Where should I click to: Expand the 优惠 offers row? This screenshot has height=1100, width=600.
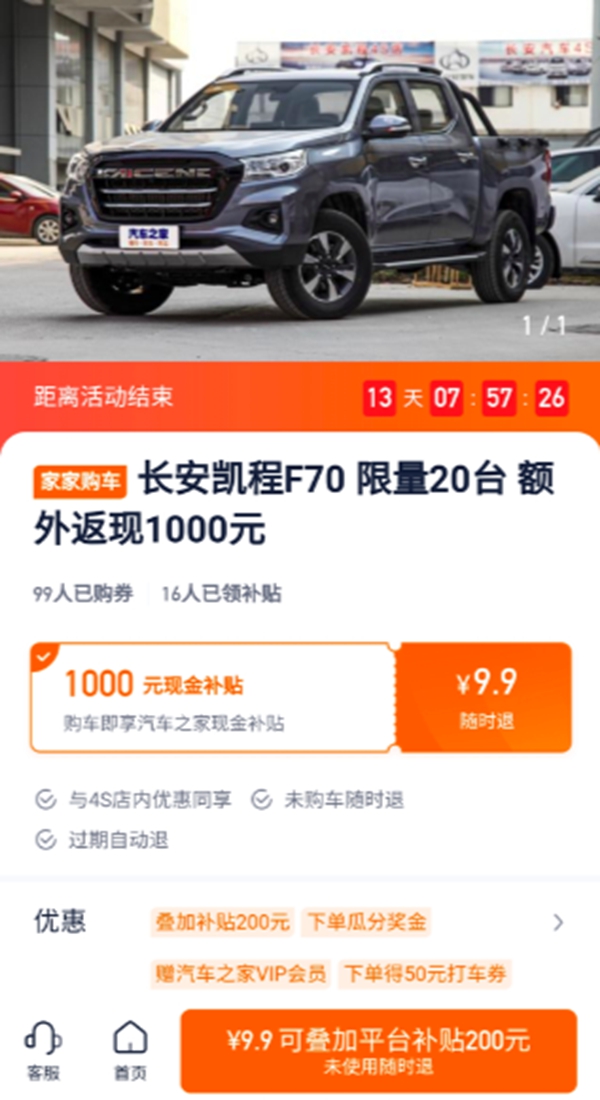(x=558, y=922)
